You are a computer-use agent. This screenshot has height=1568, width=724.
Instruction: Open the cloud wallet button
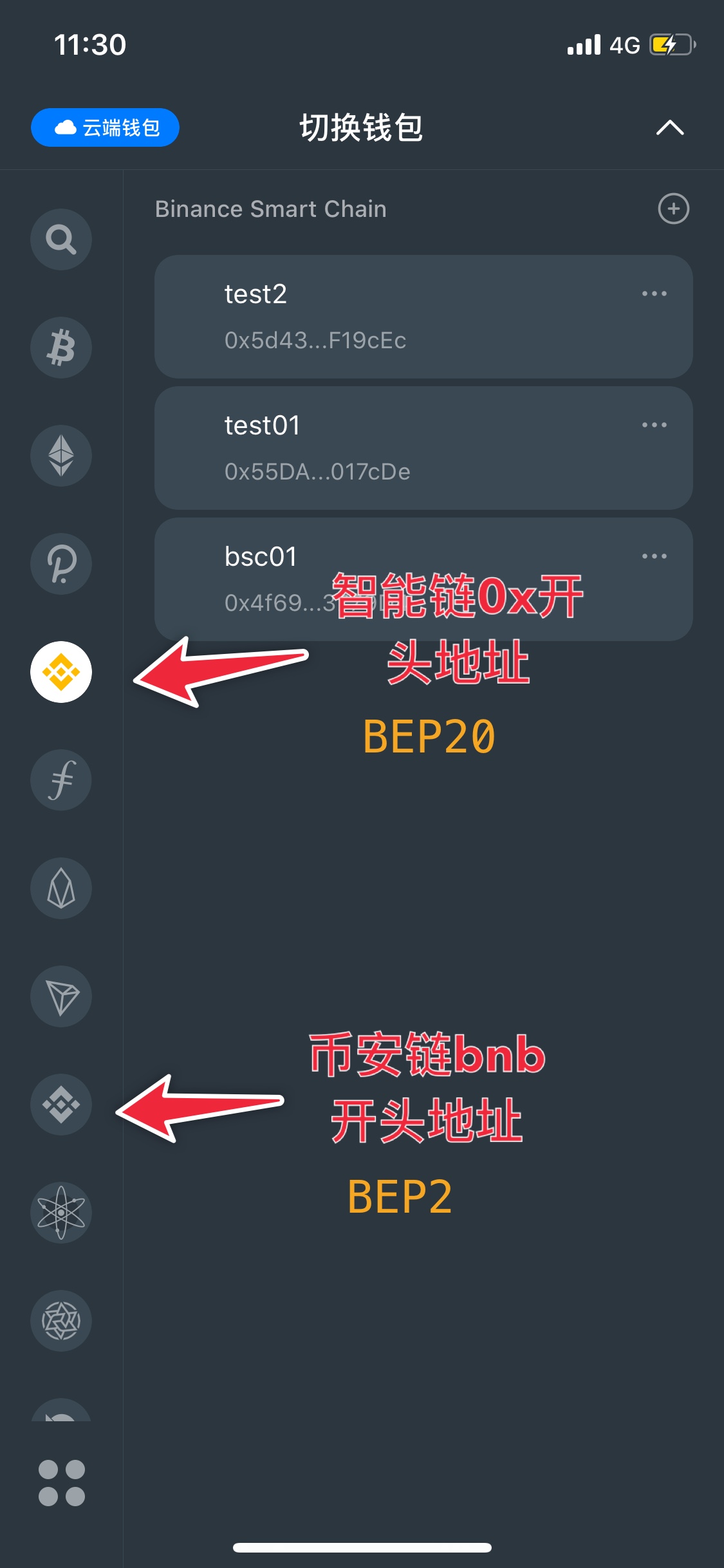(105, 127)
